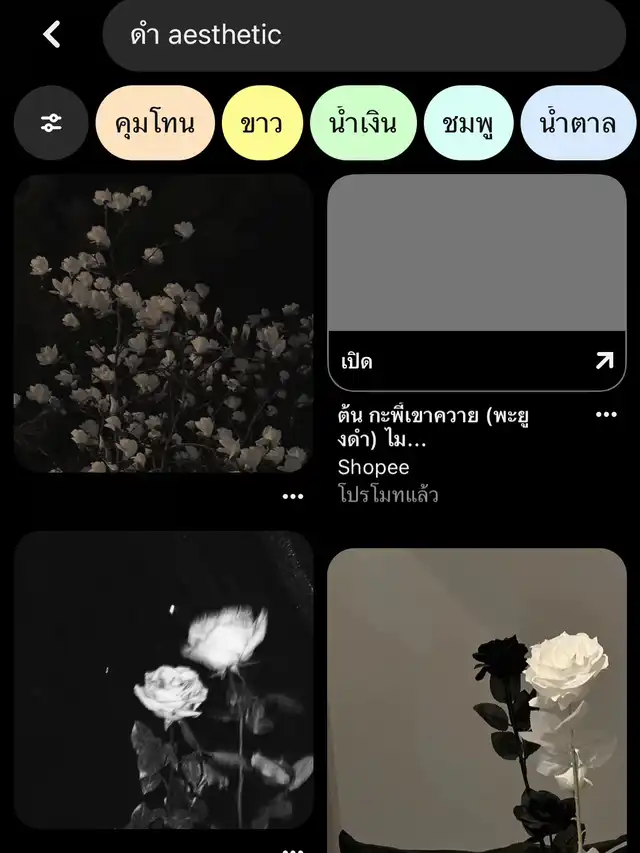Go back with the arrow icon

[x=52, y=35]
